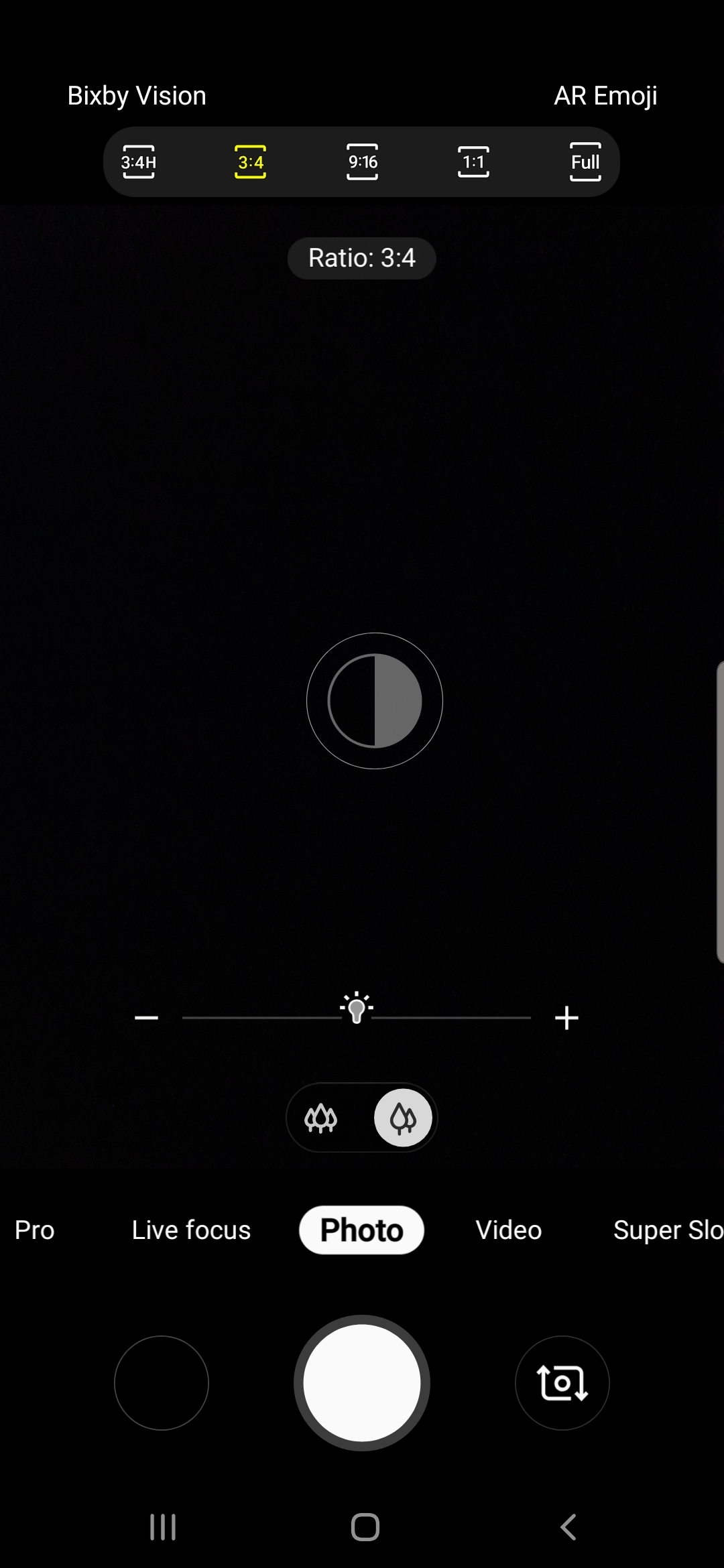Image resolution: width=724 pixels, height=1568 pixels.
Task: Open the gallery preview thumbnail
Action: [162, 1383]
